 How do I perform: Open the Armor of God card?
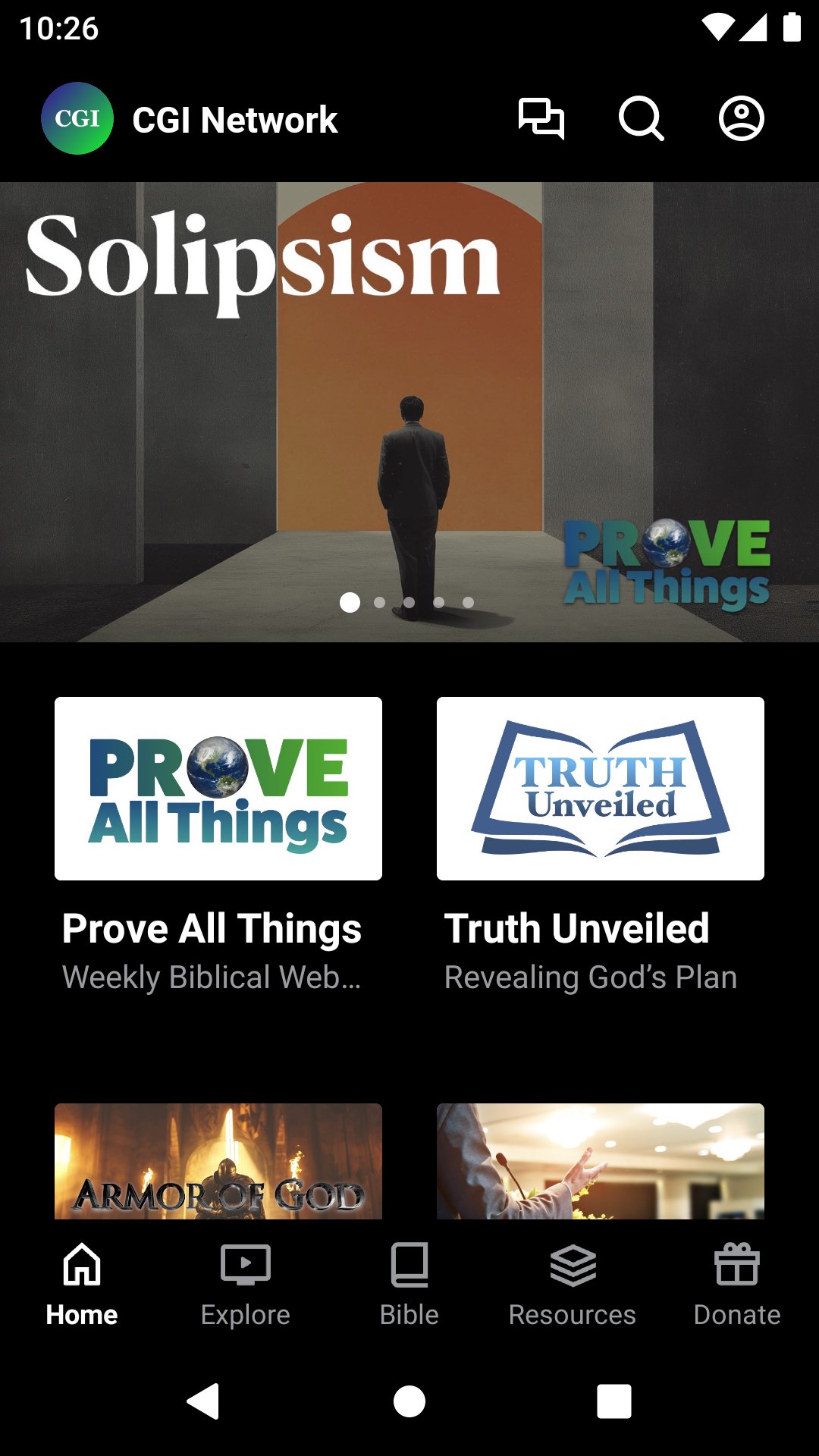point(218,1161)
